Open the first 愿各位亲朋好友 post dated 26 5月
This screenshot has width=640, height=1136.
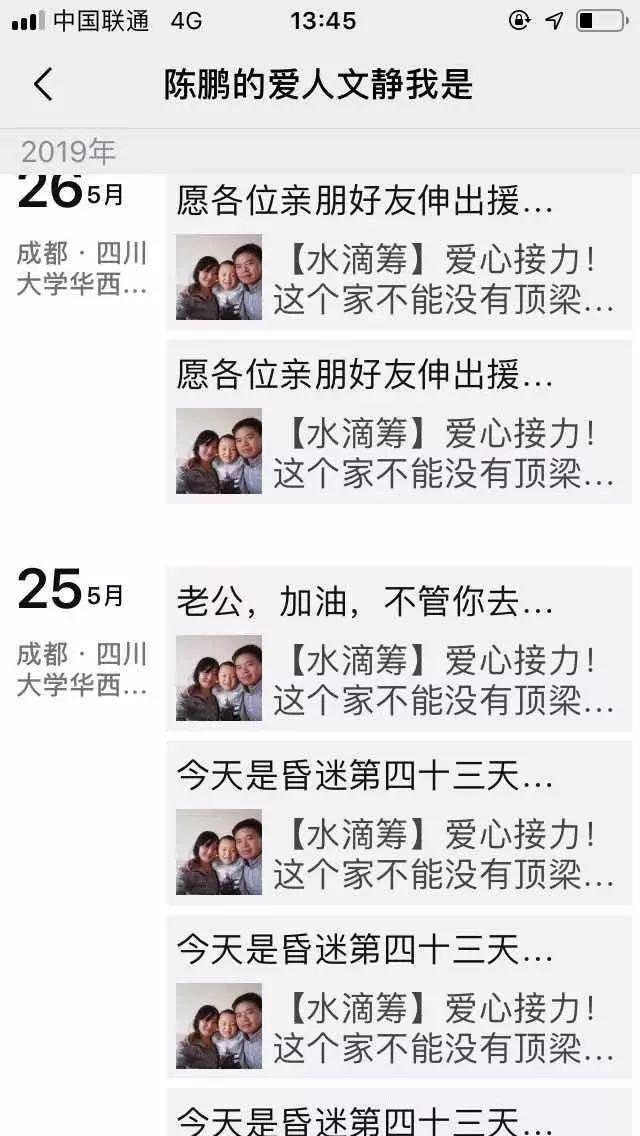pyautogui.click(x=399, y=251)
